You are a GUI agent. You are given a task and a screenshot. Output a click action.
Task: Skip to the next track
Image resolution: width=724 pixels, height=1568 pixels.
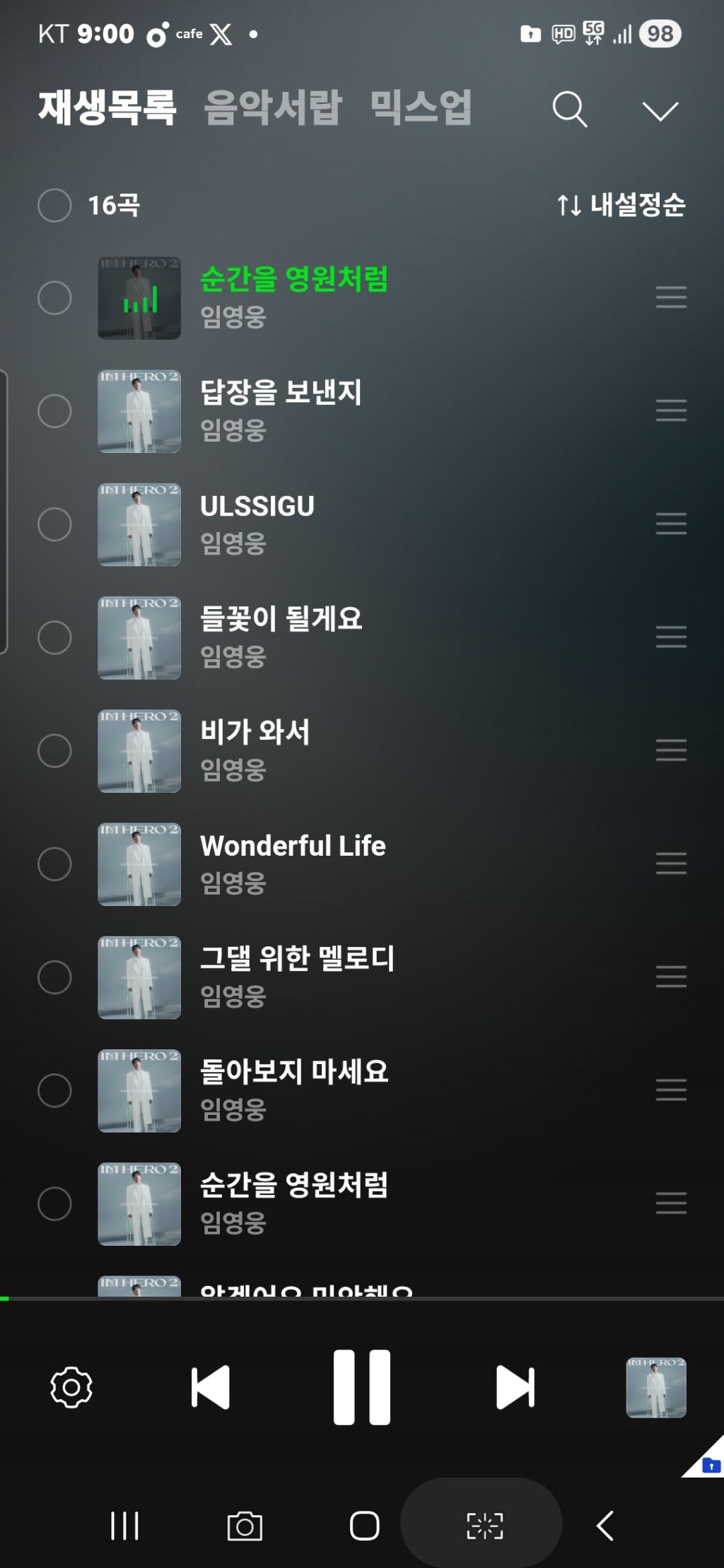515,1388
